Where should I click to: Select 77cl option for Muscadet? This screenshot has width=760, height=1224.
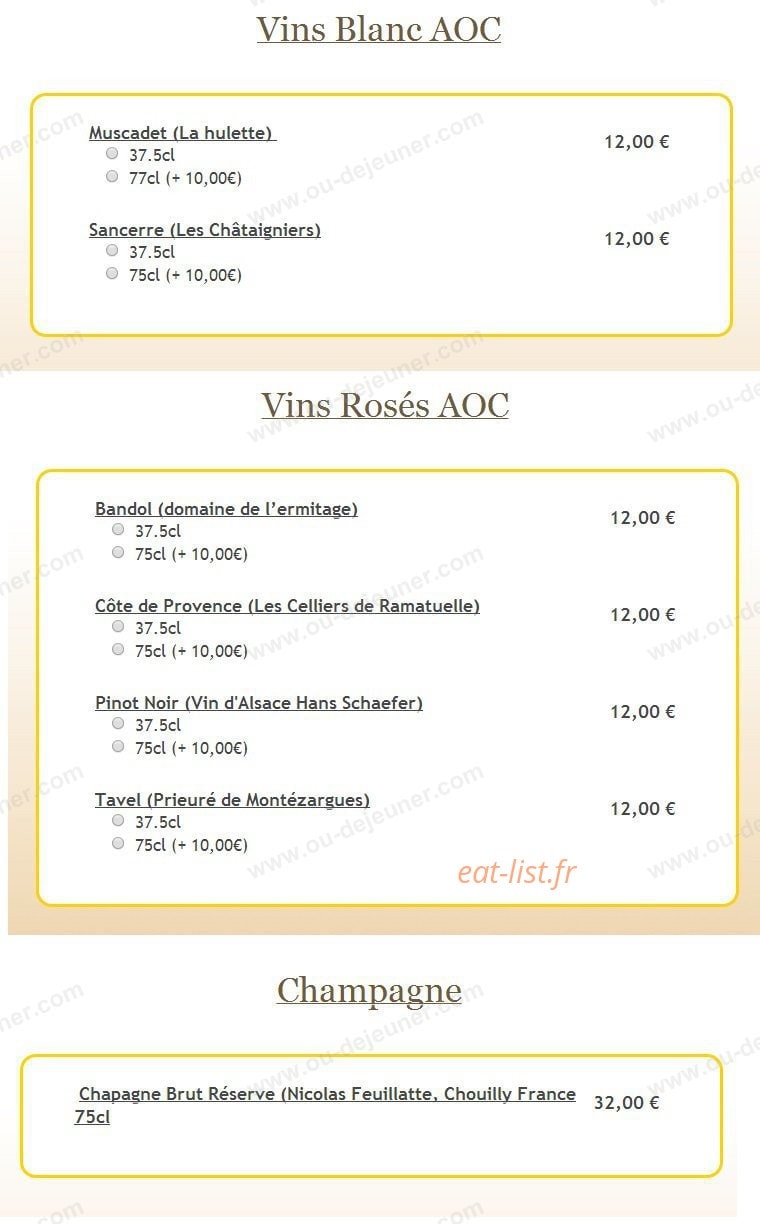[x=112, y=177]
